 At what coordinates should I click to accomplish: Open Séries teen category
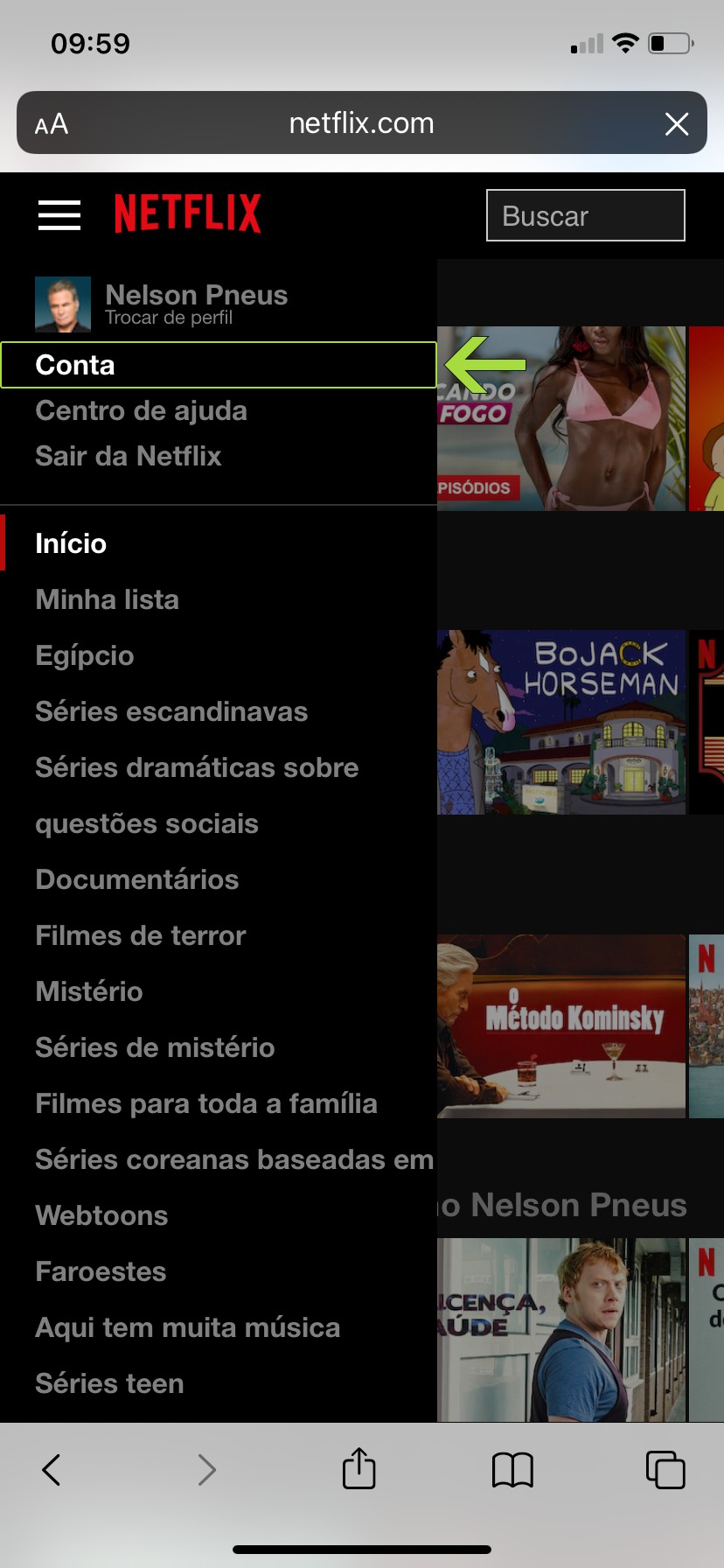[109, 1383]
